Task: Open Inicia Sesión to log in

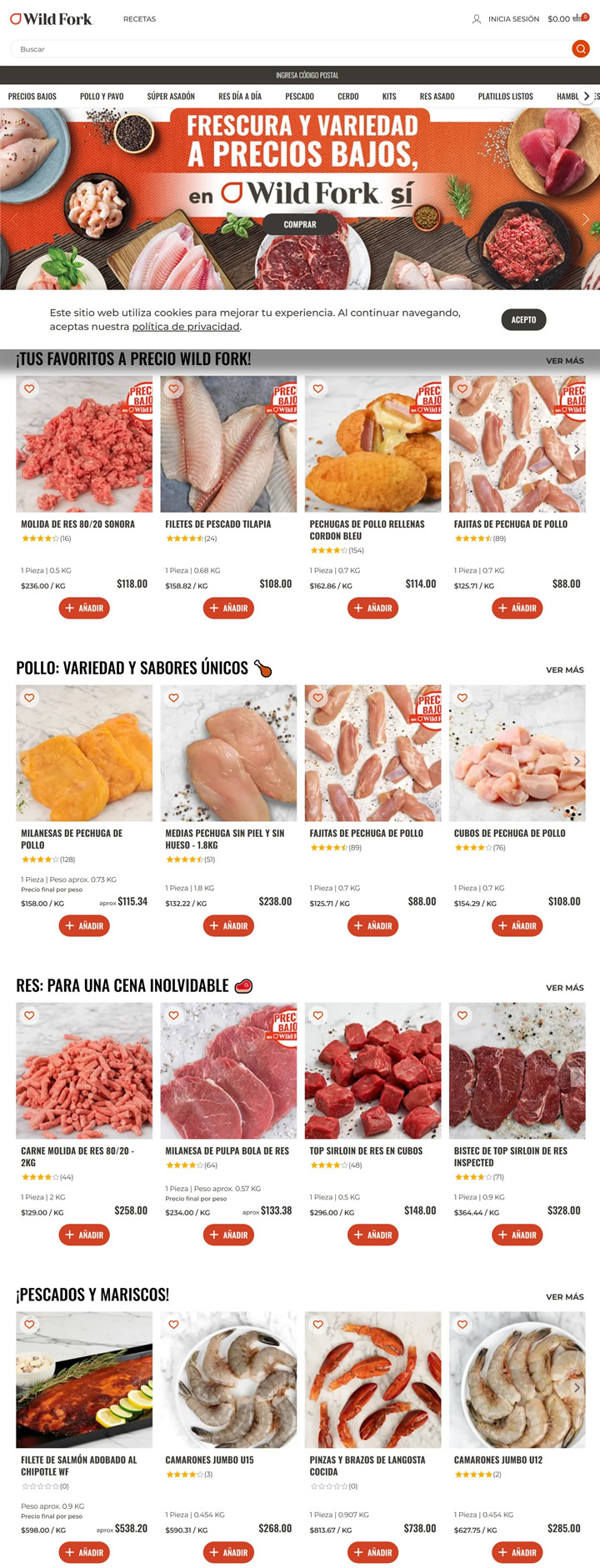Action: (x=506, y=18)
